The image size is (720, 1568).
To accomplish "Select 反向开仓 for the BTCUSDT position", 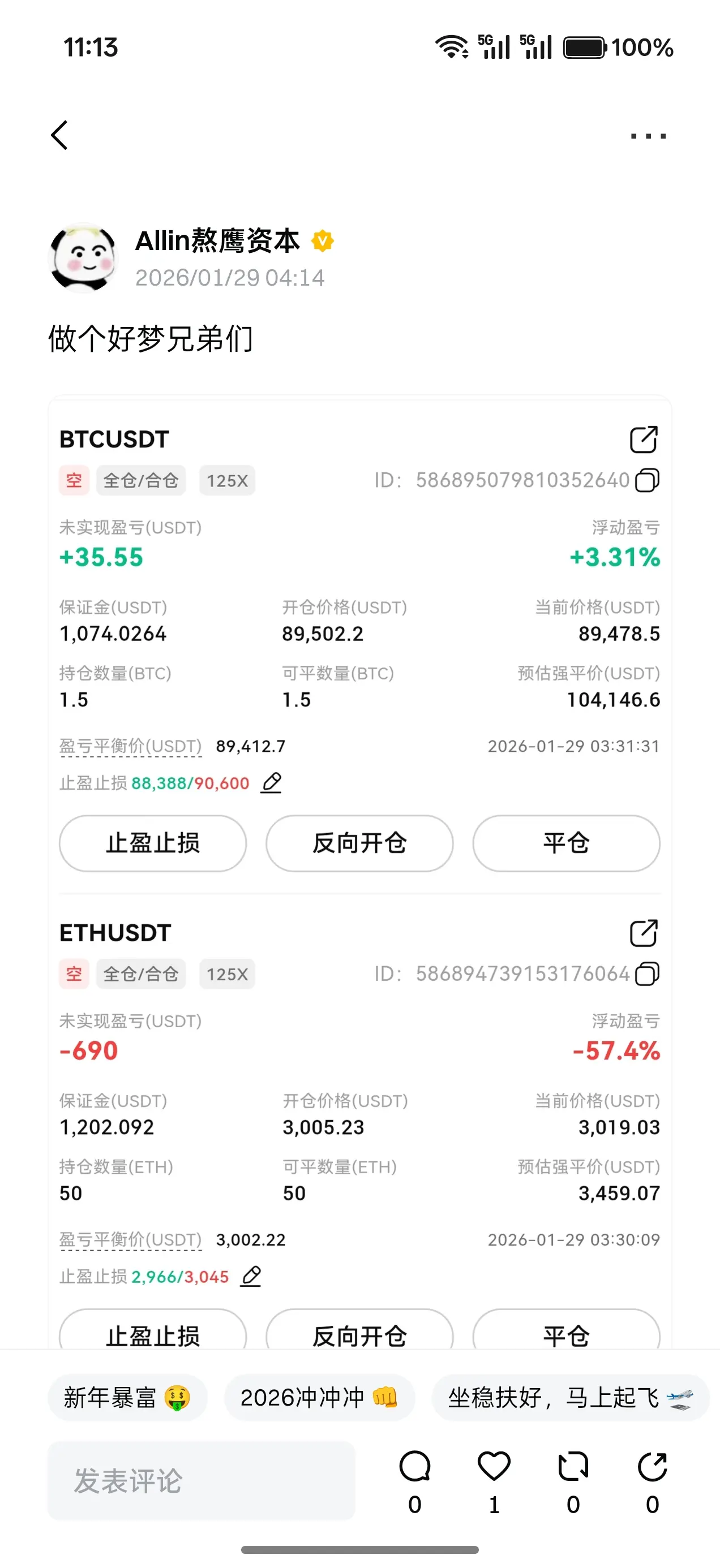I will pyautogui.click(x=359, y=843).
